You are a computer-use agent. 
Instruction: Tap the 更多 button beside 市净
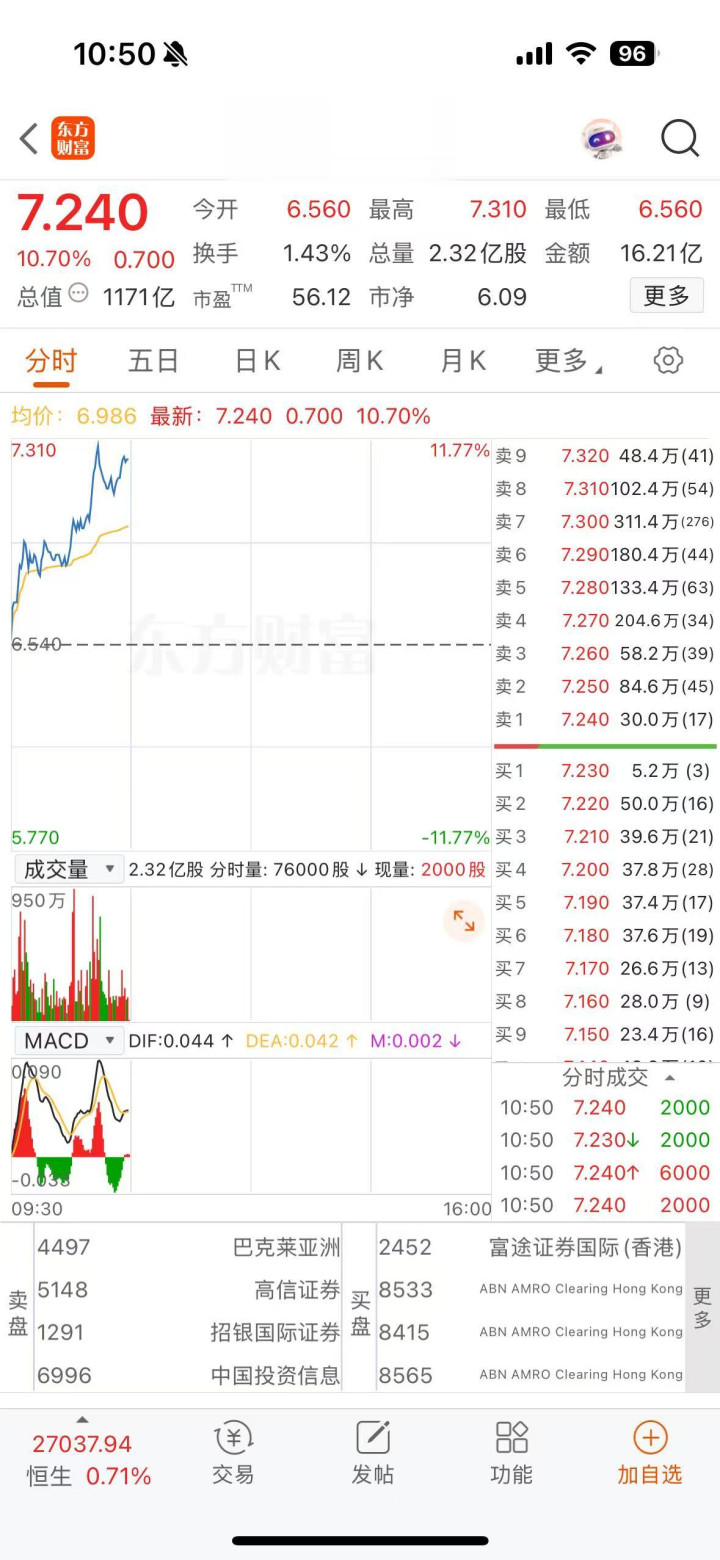(x=666, y=296)
